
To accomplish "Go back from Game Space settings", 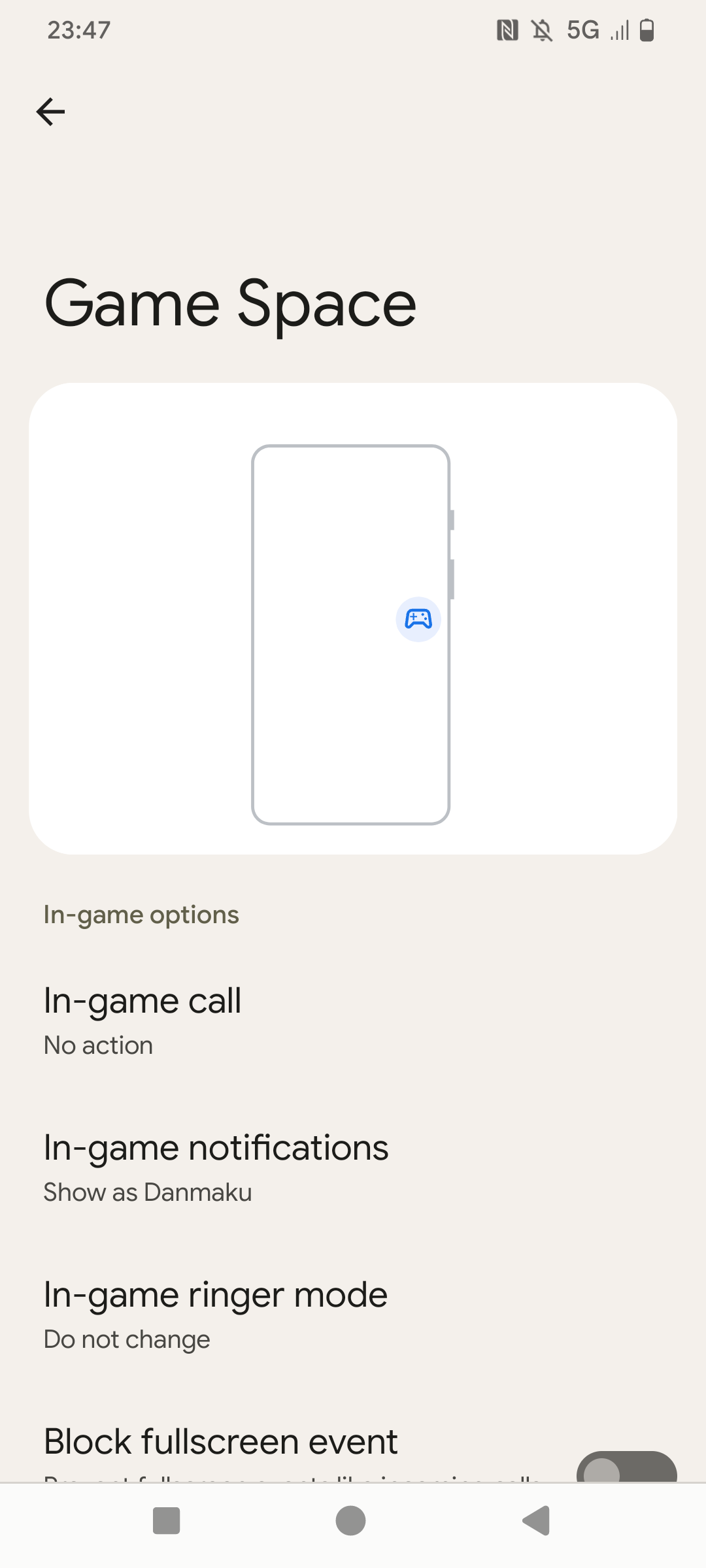I will click(x=50, y=112).
